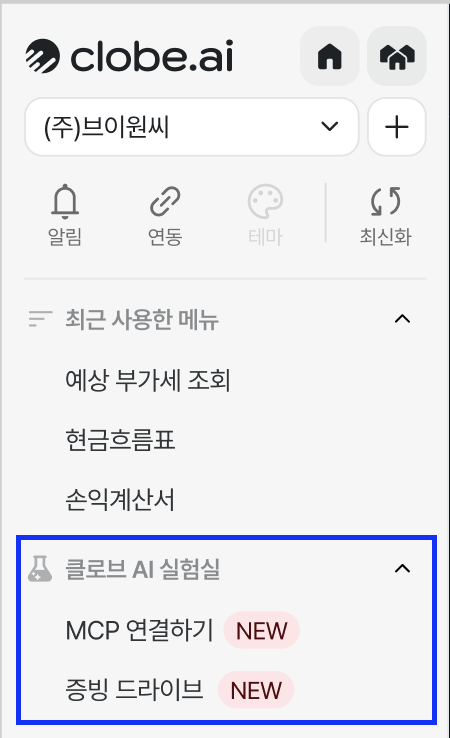Tap the multiple houses icon

397,56
